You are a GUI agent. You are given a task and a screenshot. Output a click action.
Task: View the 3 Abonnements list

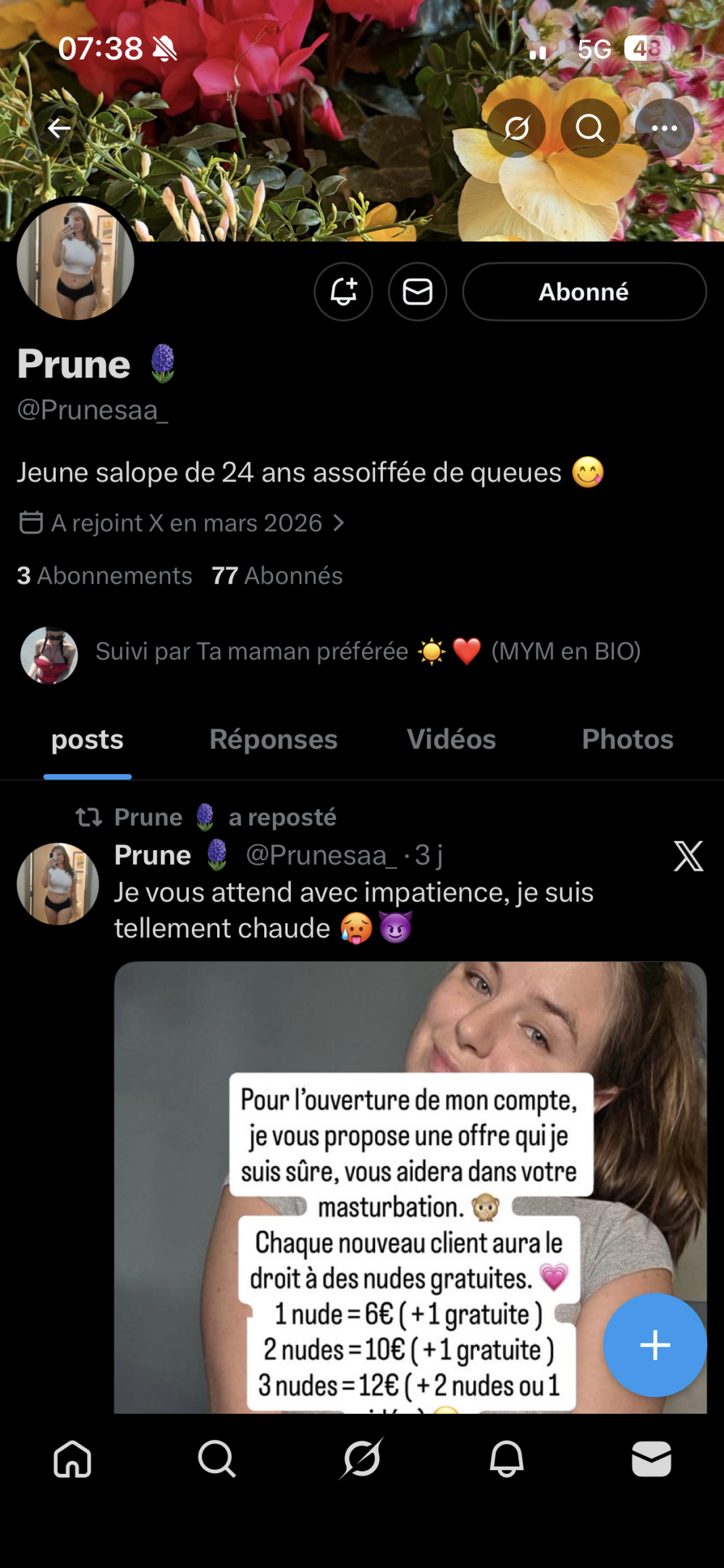[105, 576]
